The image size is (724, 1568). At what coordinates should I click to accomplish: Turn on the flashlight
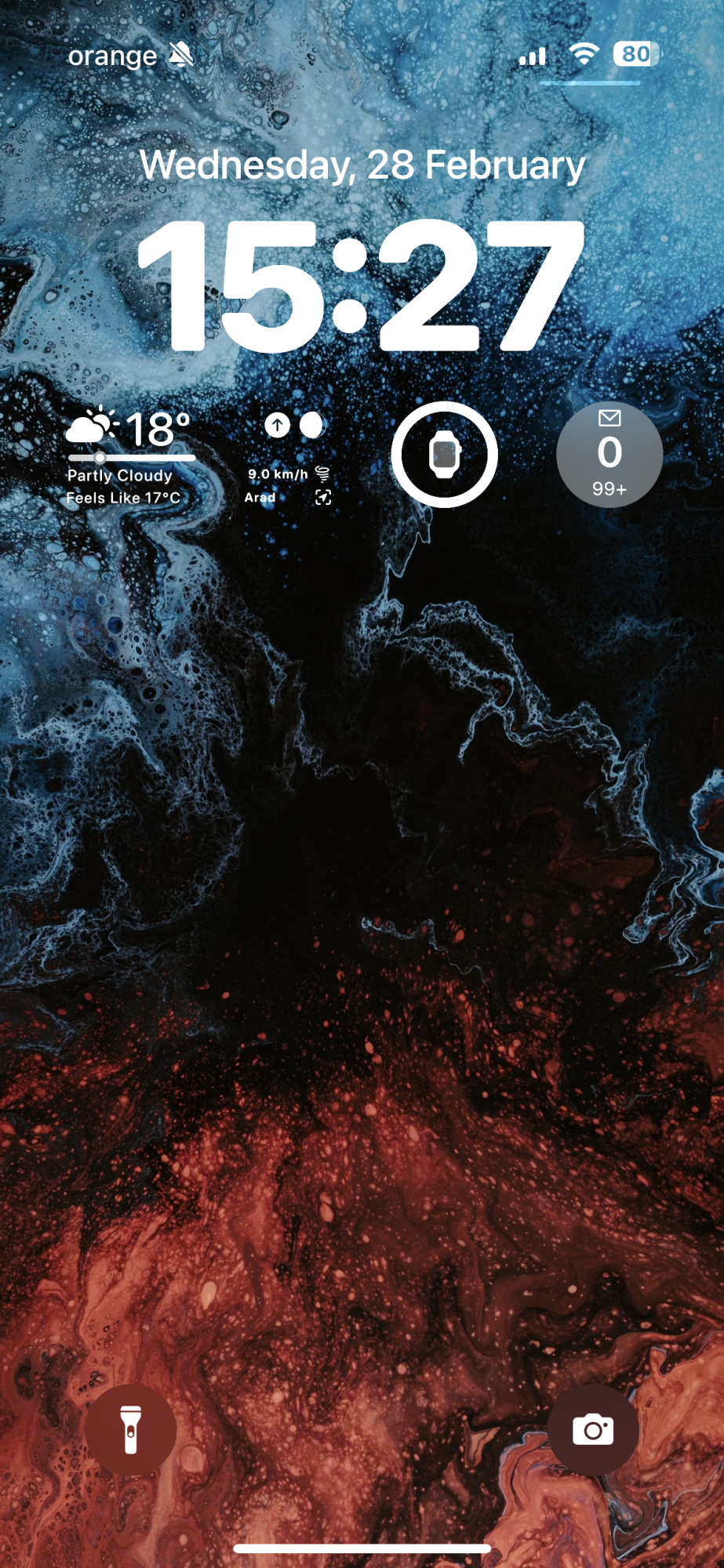(x=130, y=1430)
